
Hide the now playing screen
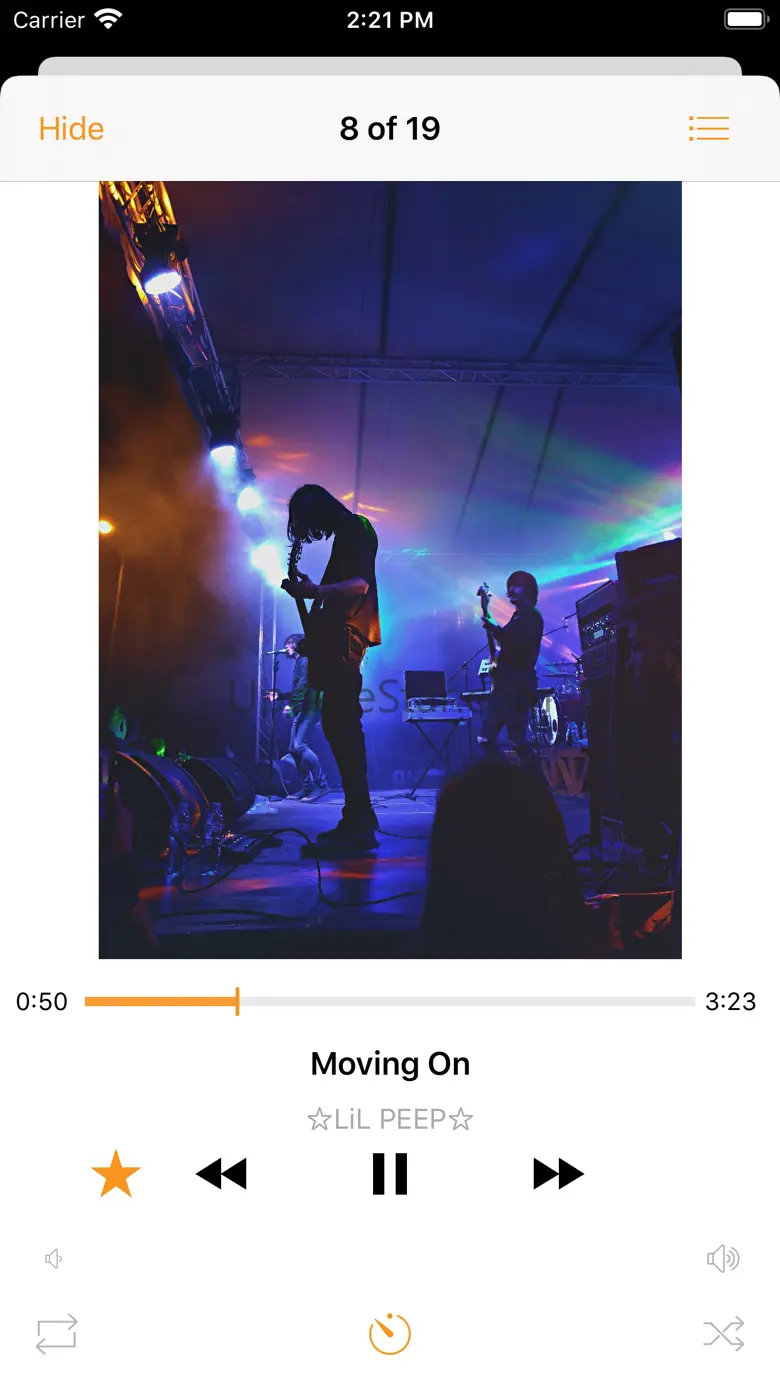coord(71,129)
